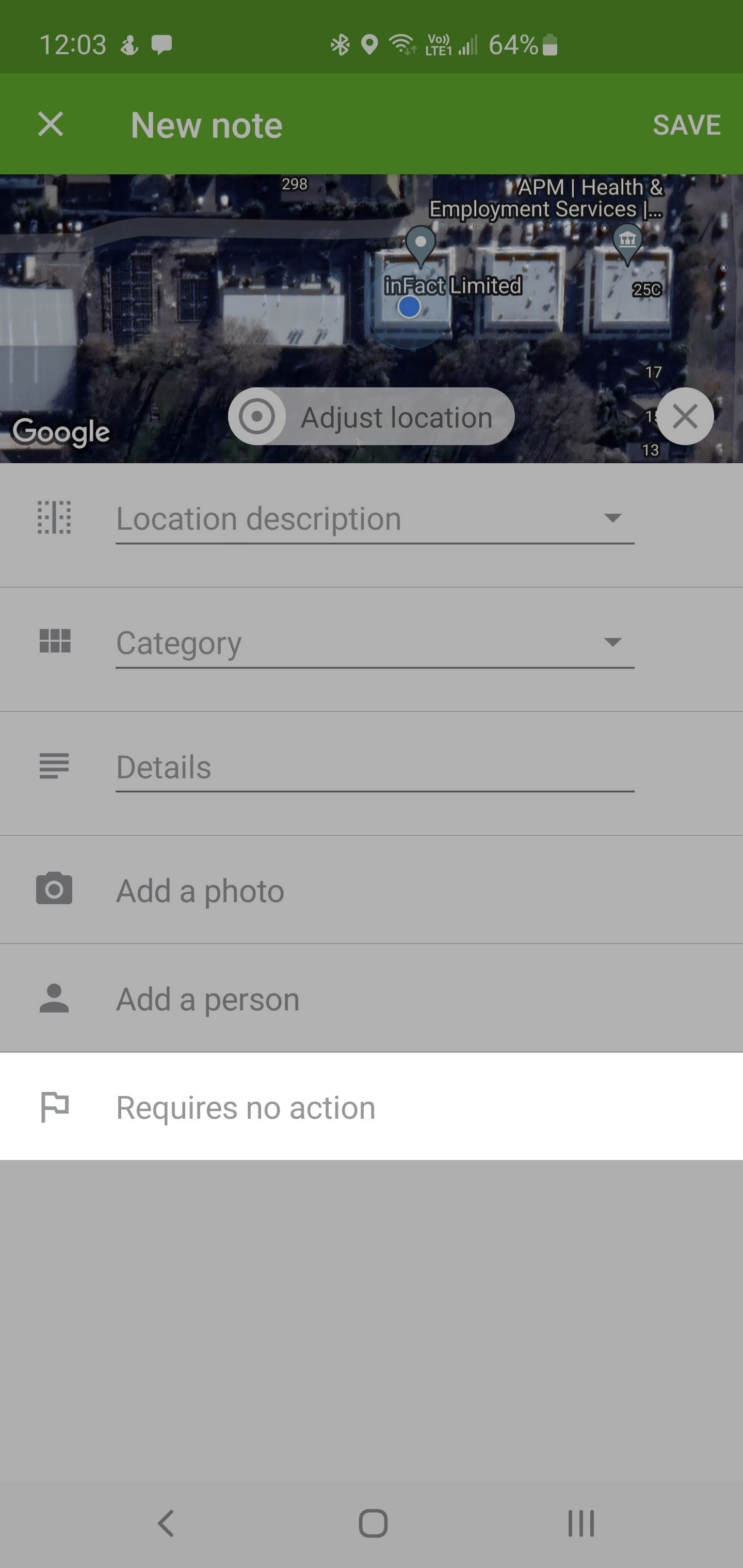
Task: Select the inFact Limited map marker
Action: (420, 244)
